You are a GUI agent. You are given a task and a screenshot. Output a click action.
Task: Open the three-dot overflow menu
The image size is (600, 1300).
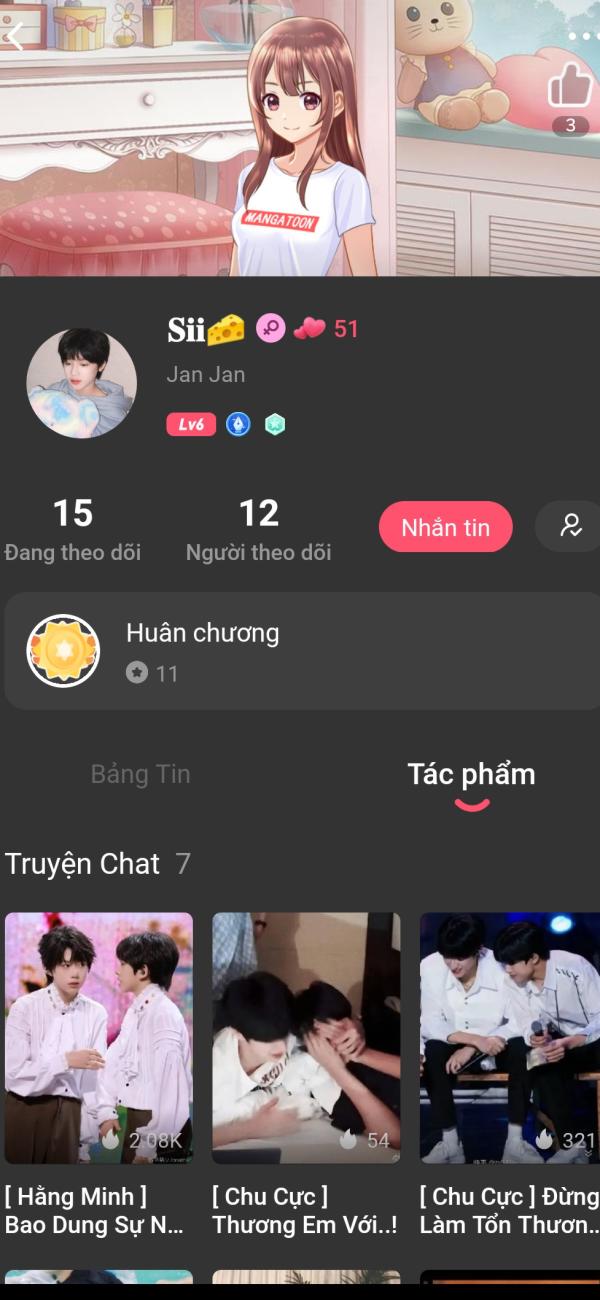[582, 36]
